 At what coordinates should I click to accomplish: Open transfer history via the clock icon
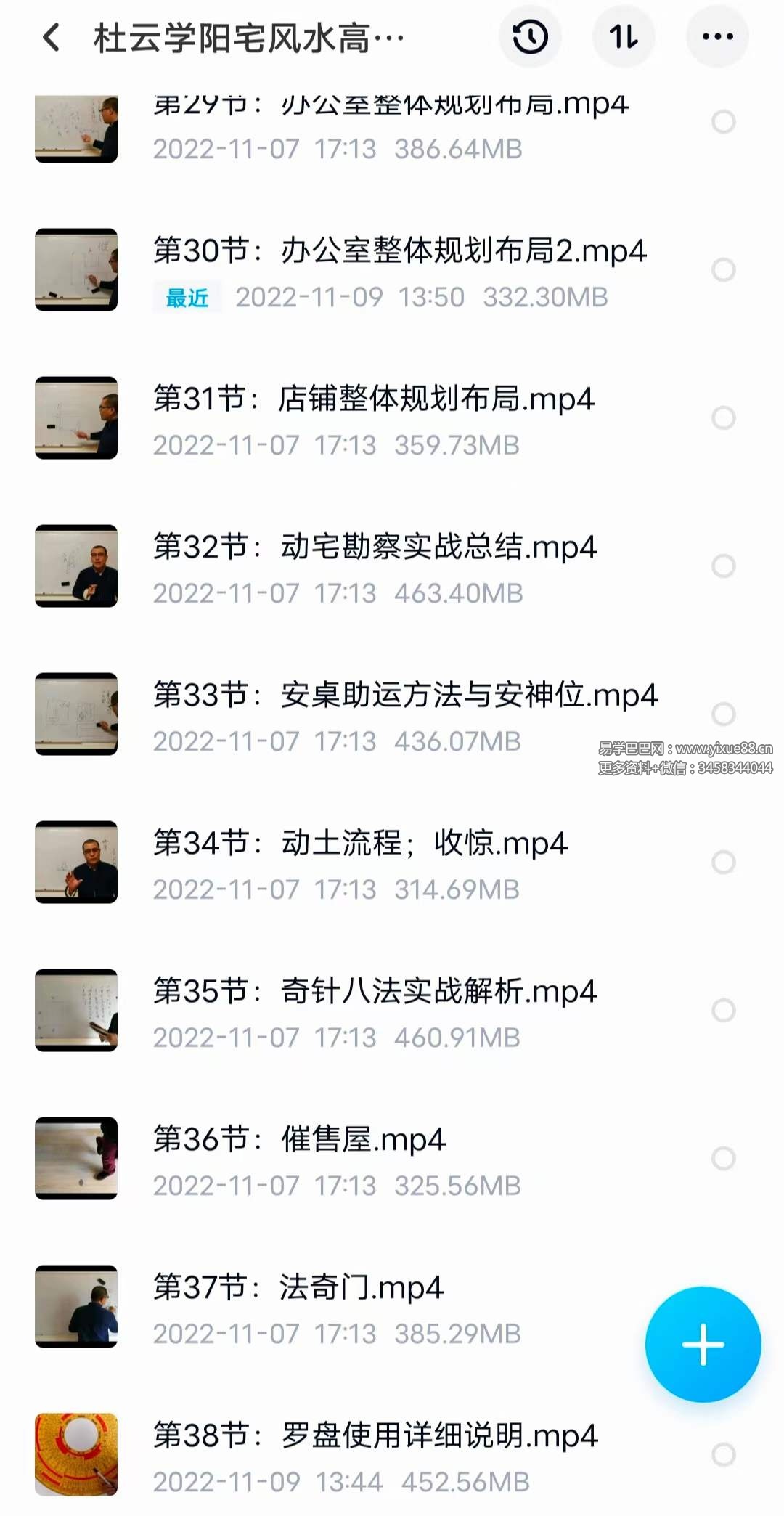click(x=530, y=38)
